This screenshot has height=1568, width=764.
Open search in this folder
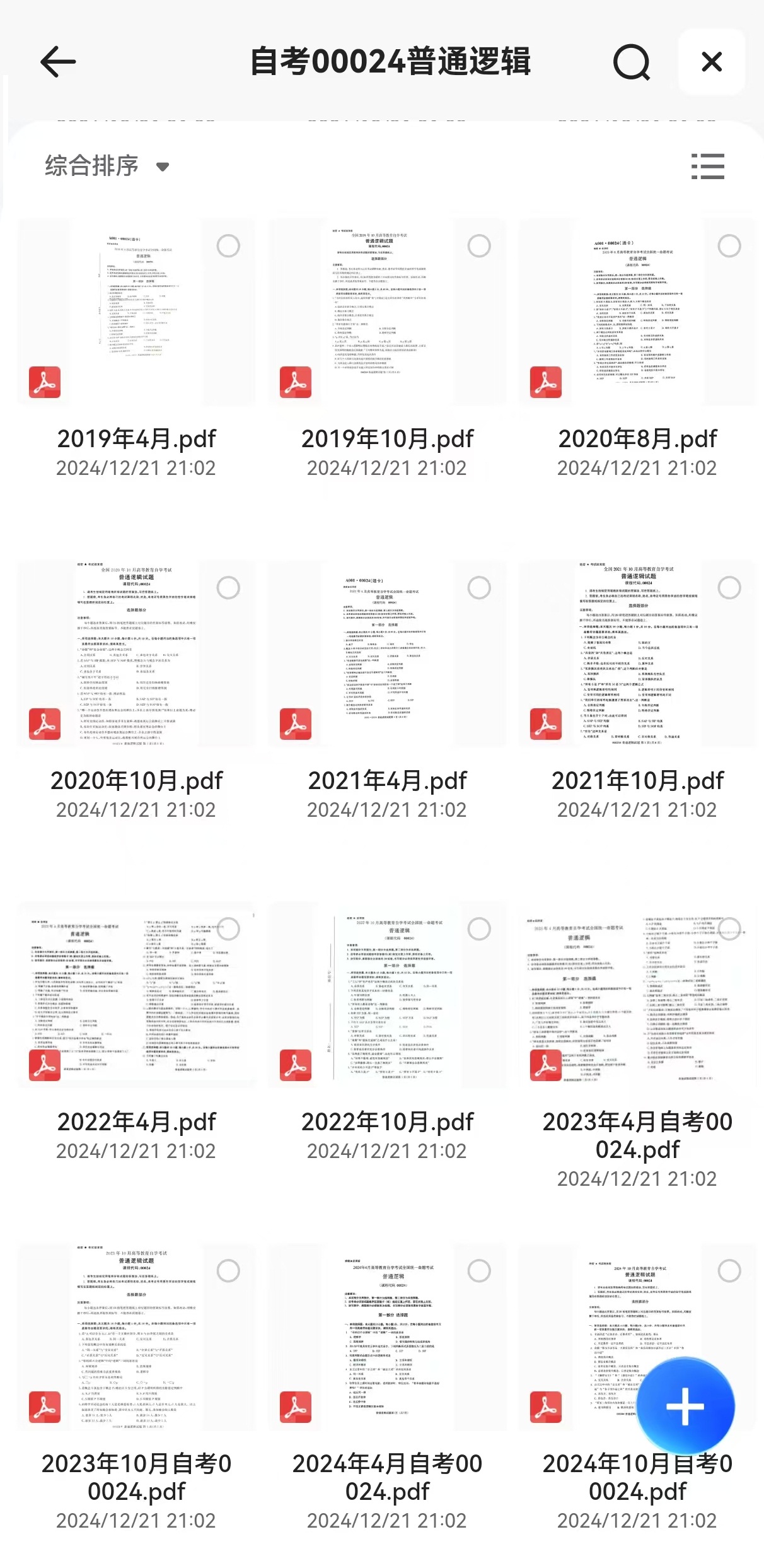pos(631,62)
